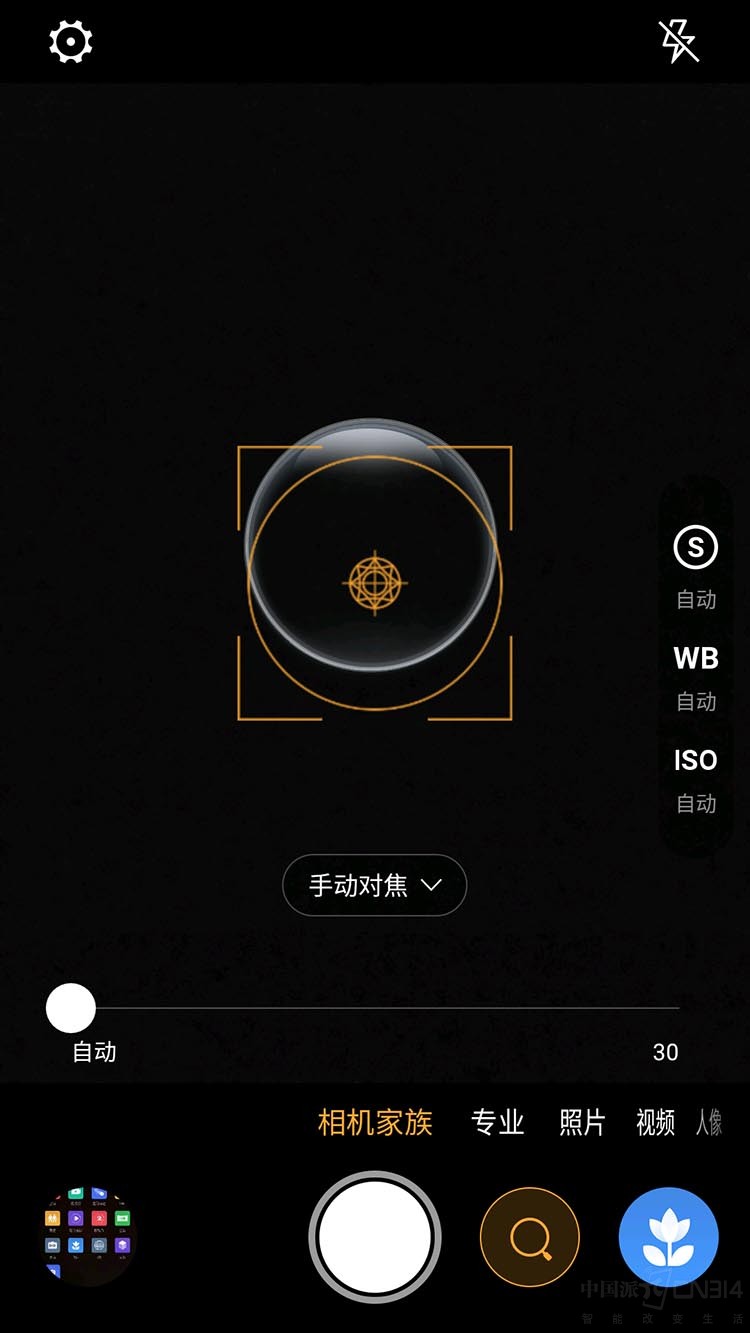Switch to 相机家族 mode
Image resolution: width=750 pixels, height=1333 pixels.
375,1123
